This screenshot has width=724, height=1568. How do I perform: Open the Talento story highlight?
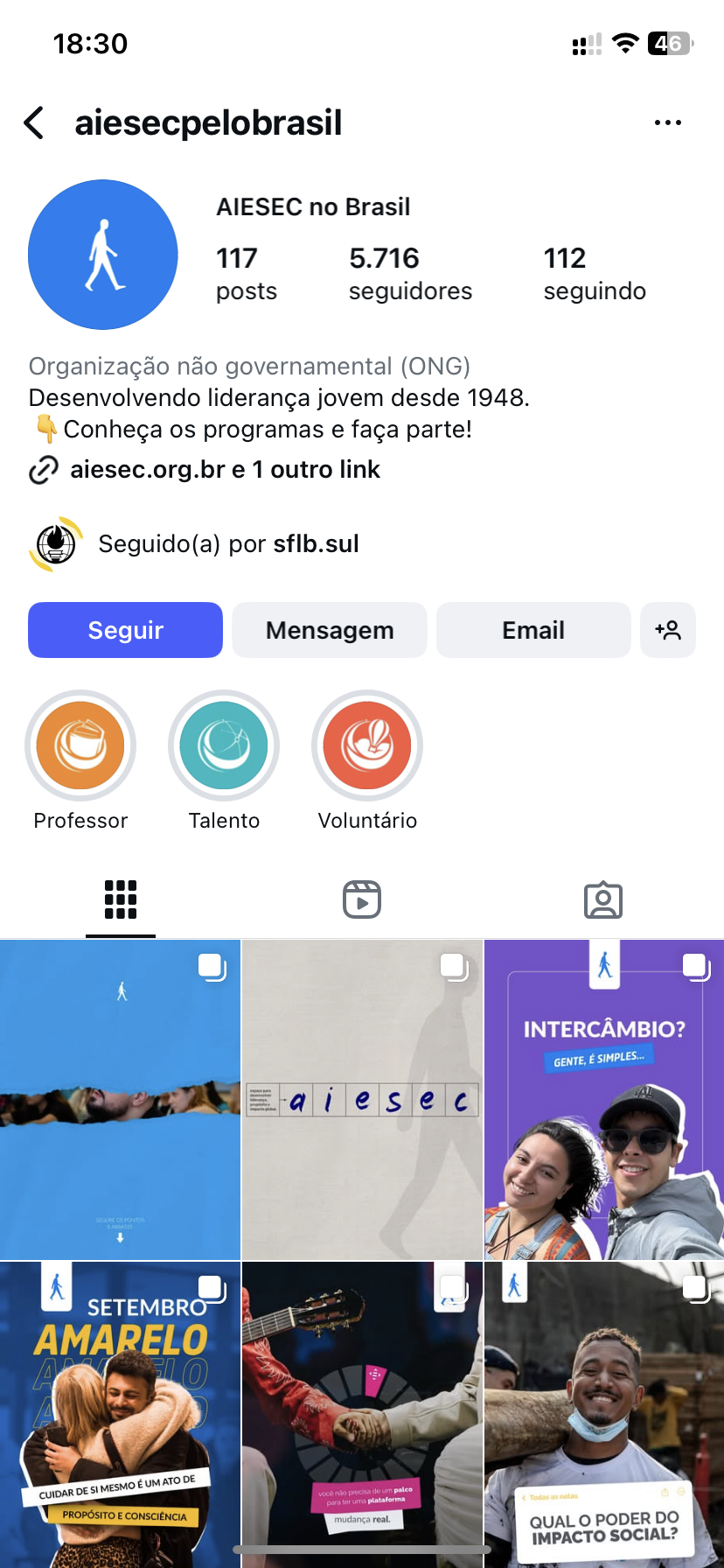point(224,745)
